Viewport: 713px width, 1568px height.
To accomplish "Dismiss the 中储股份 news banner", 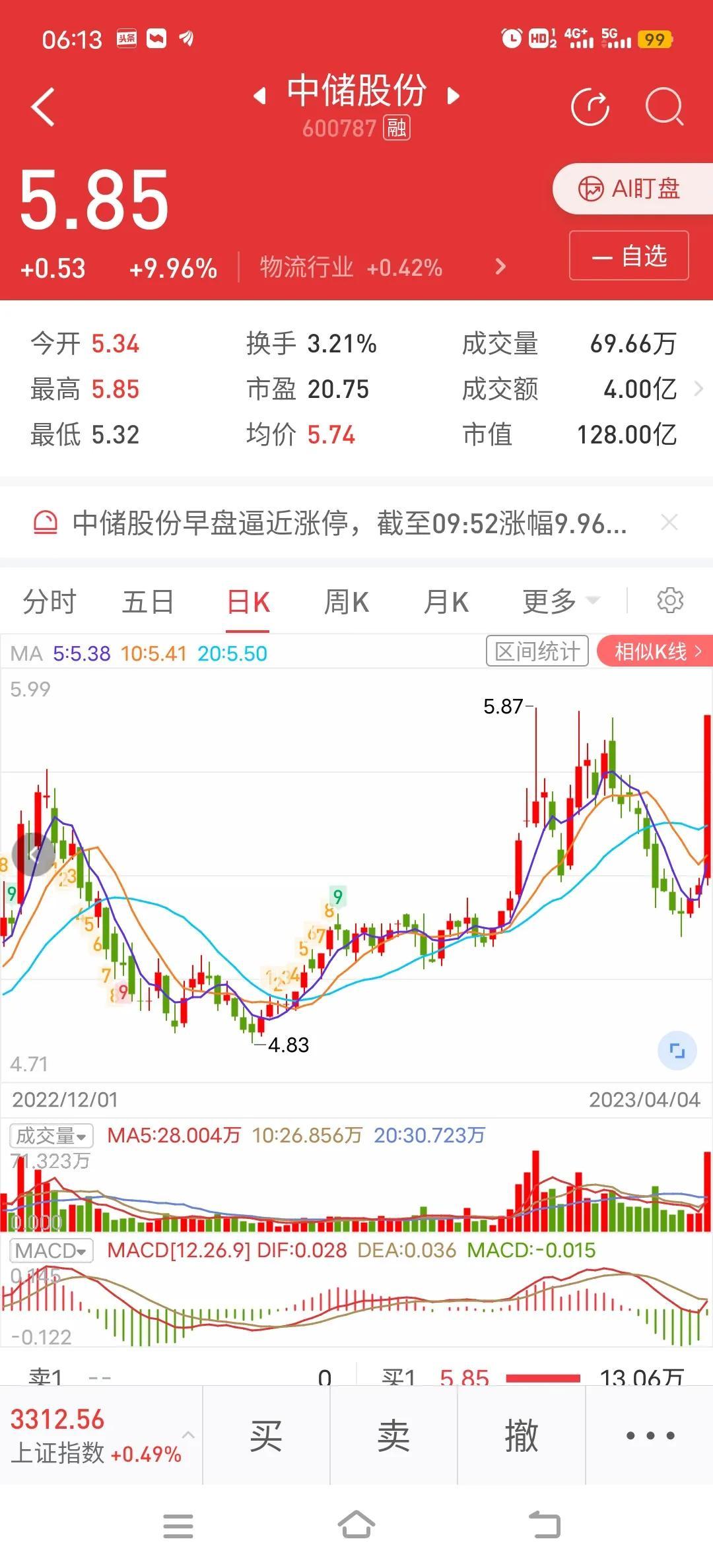I will coord(669,523).
